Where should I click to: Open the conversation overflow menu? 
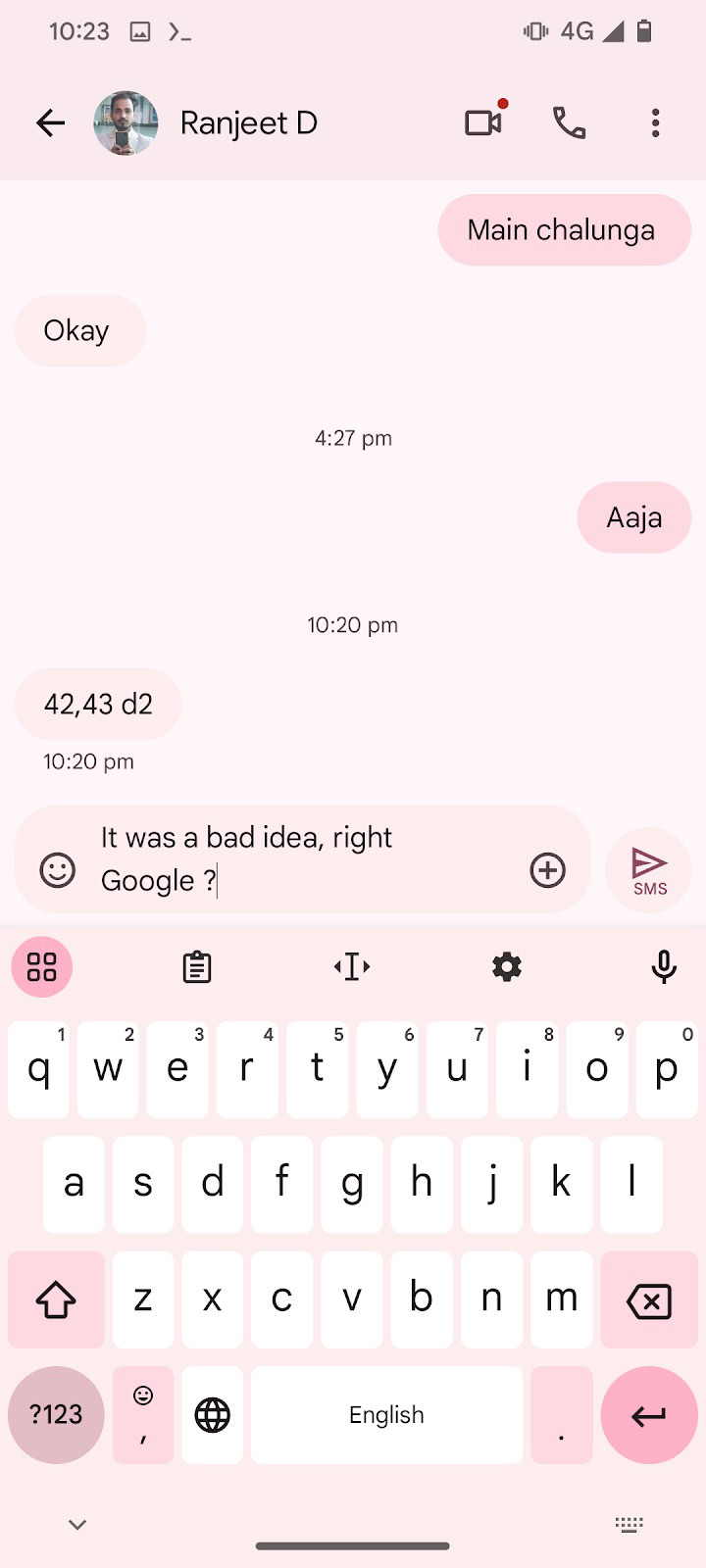(x=655, y=122)
